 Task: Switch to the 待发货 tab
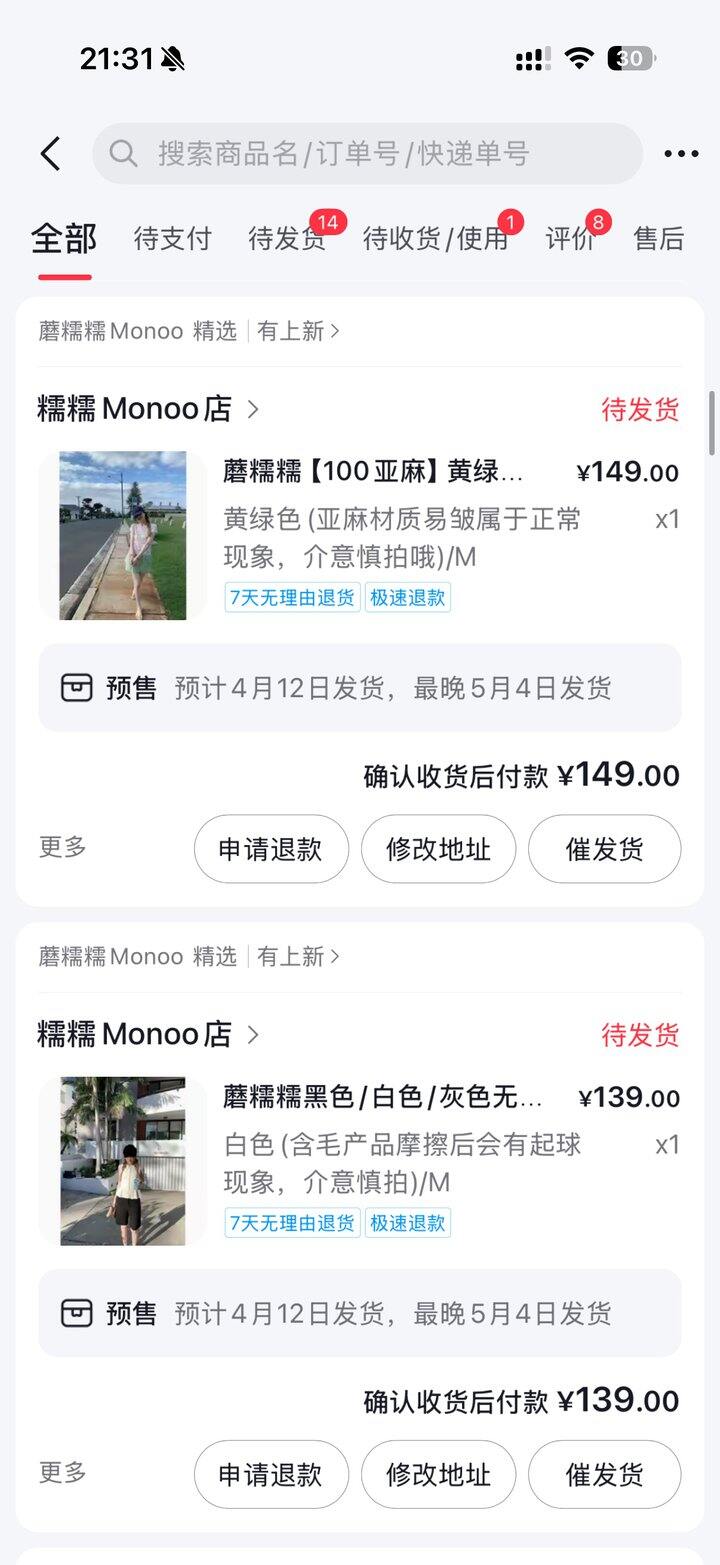pyautogui.click(x=286, y=239)
